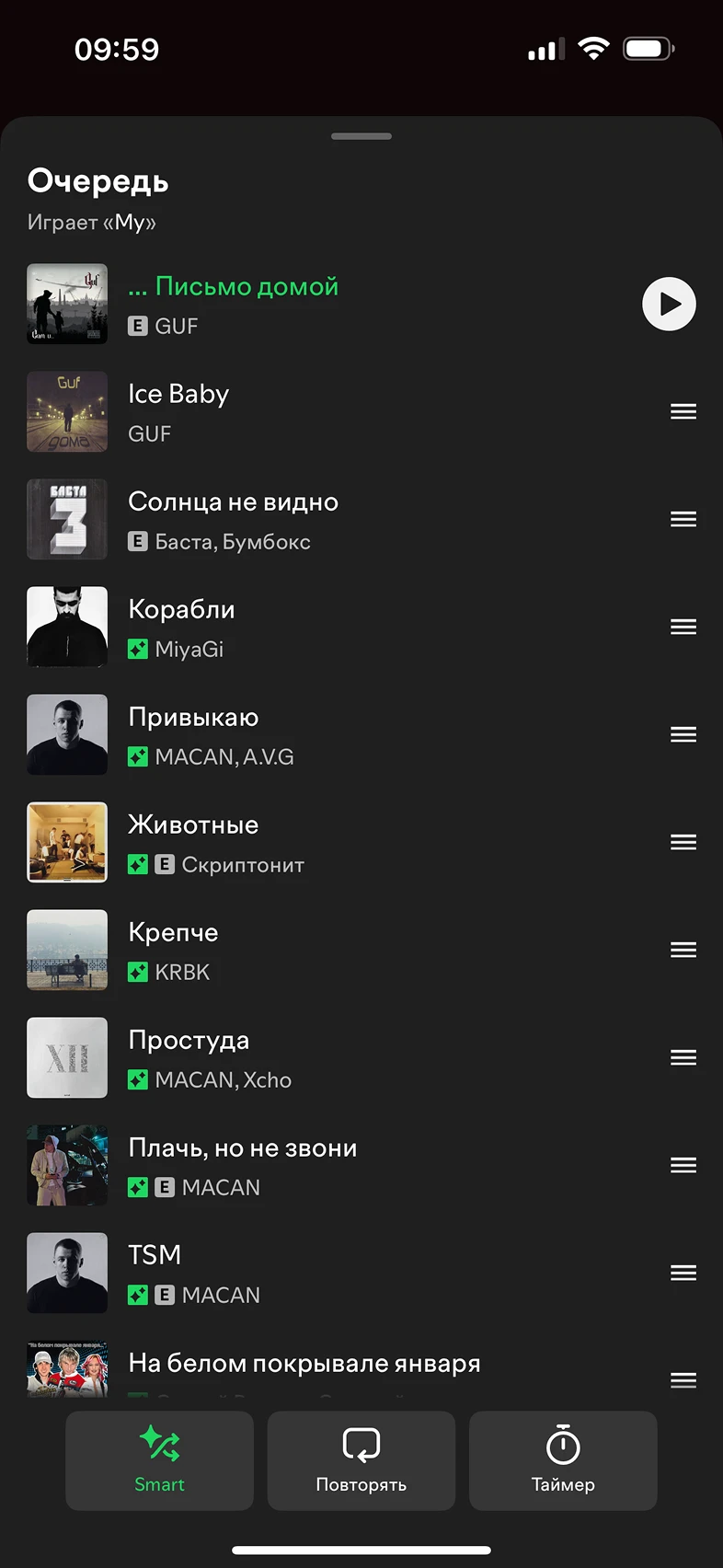Open the Ice Baby album artwork
The image size is (723, 1568).
tap(66, 411)
